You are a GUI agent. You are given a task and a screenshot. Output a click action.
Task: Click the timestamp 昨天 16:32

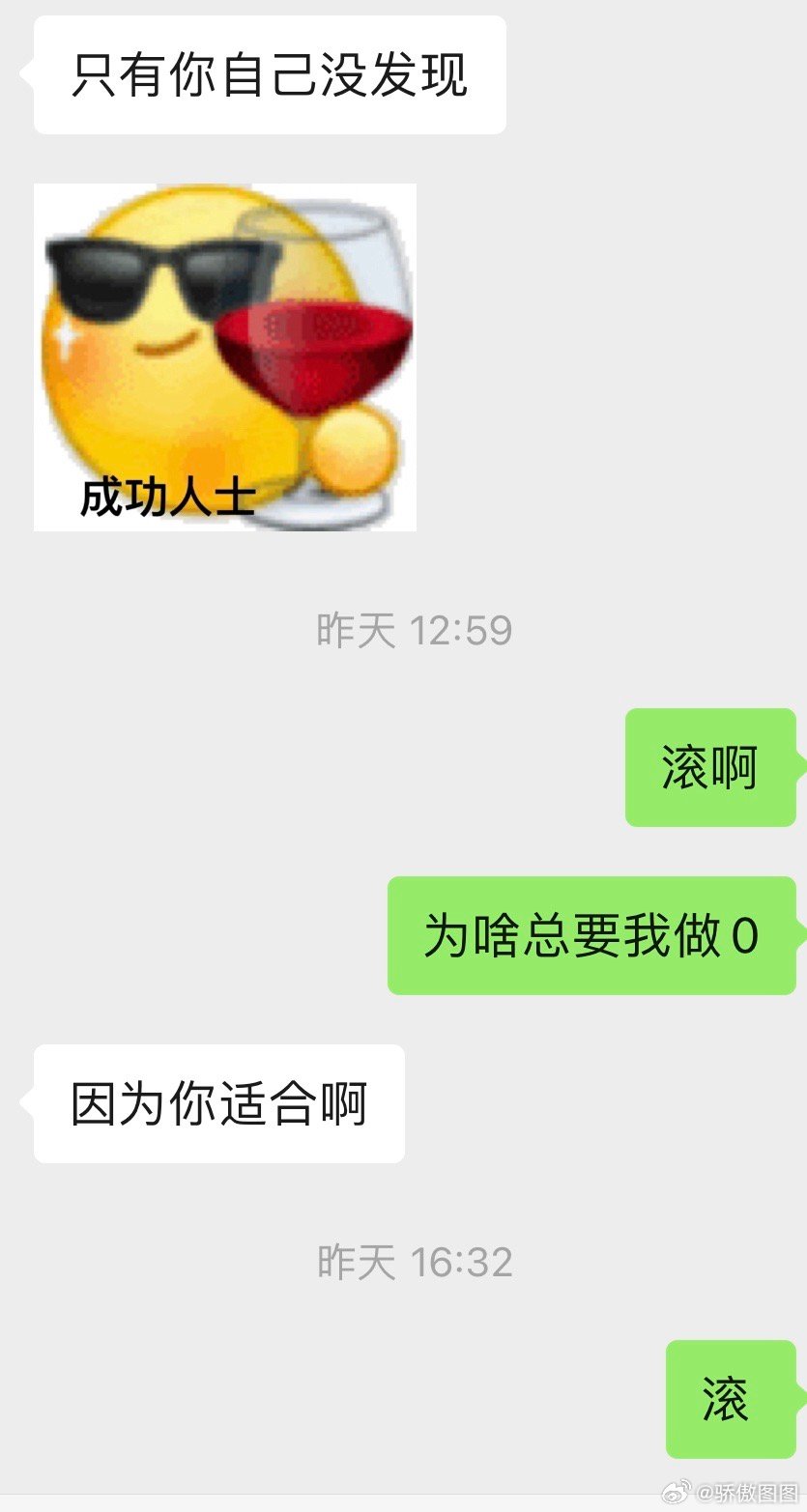coord(414,1261)
